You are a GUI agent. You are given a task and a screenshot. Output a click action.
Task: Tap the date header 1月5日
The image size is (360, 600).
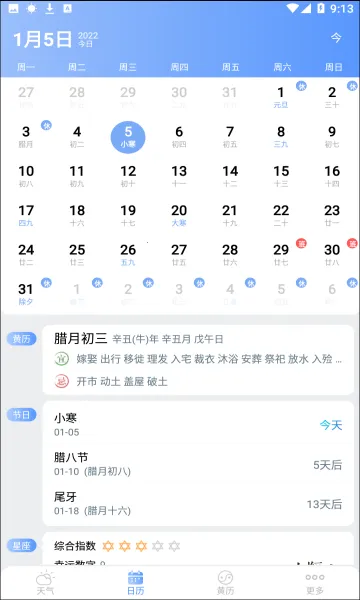pos(42,39)
